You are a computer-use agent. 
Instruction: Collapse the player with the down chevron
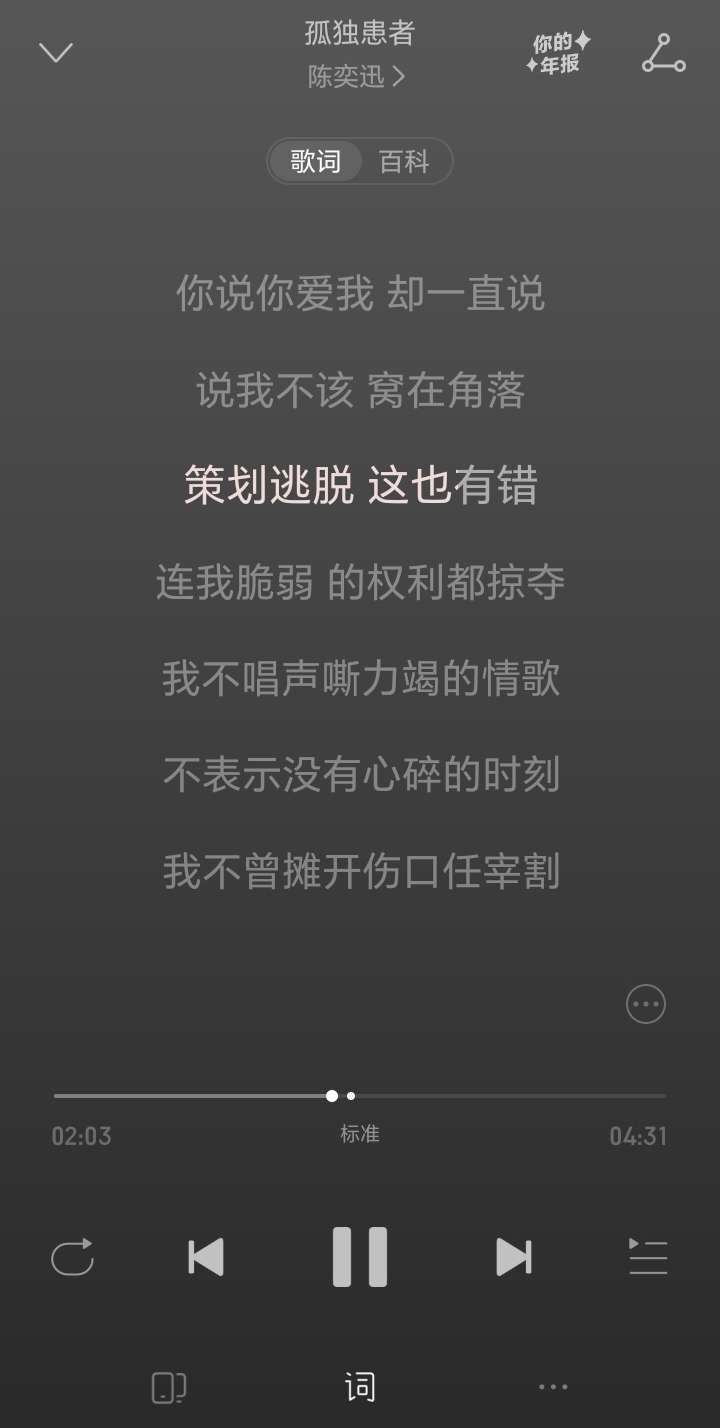[56, 52]
